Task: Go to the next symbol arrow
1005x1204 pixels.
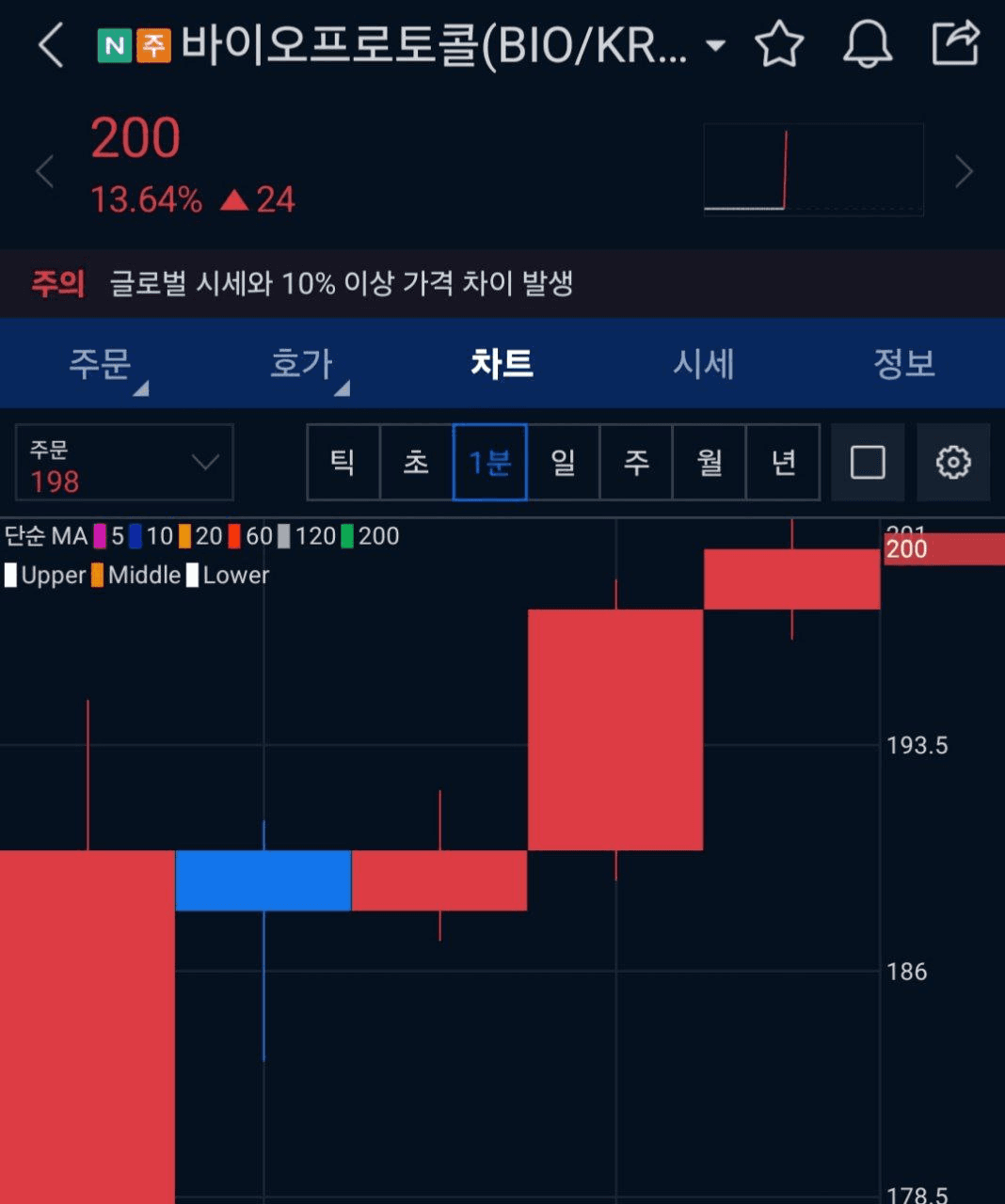Action: [x=964, y=172]
